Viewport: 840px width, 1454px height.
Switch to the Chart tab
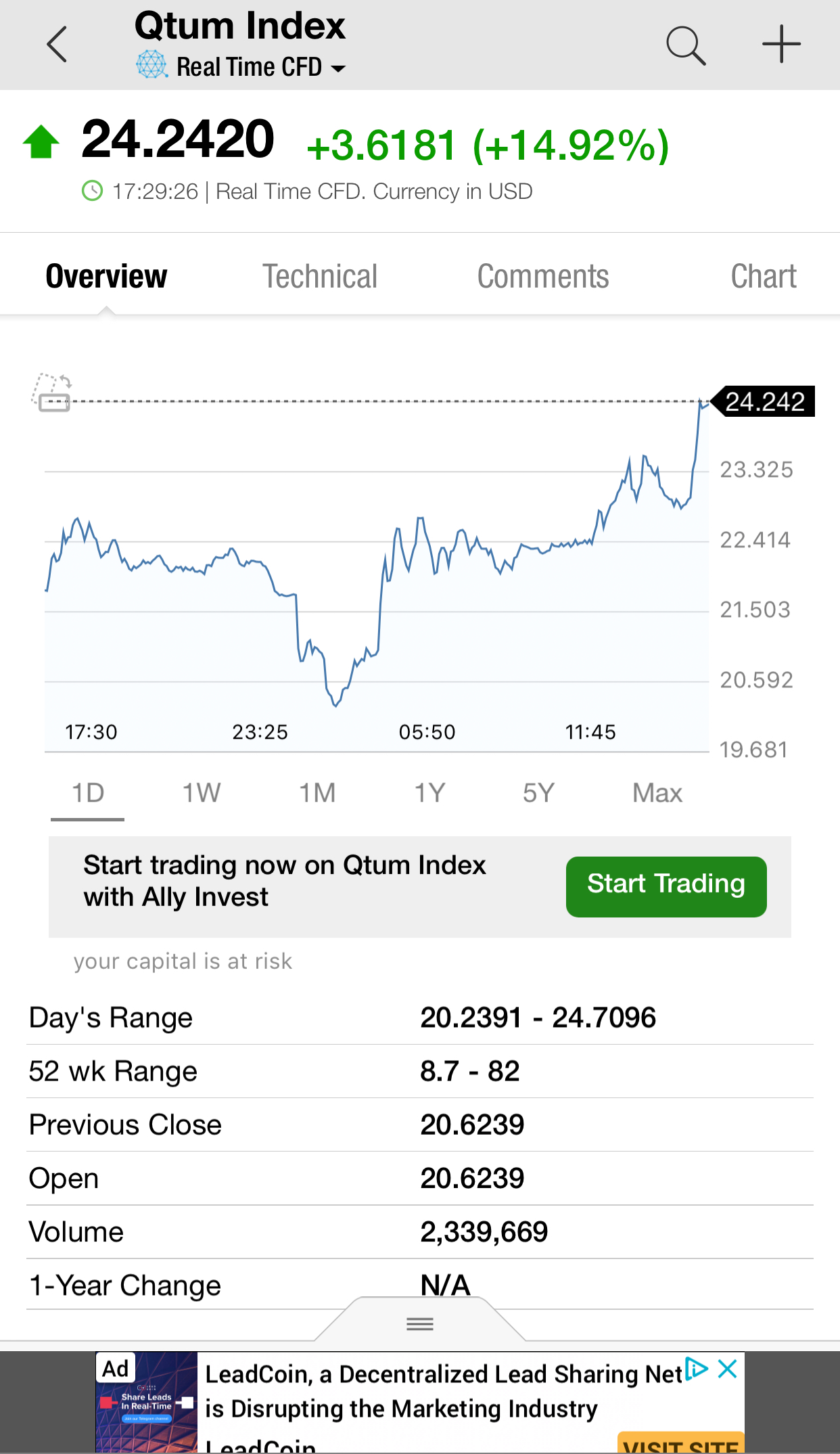point(764,276)
